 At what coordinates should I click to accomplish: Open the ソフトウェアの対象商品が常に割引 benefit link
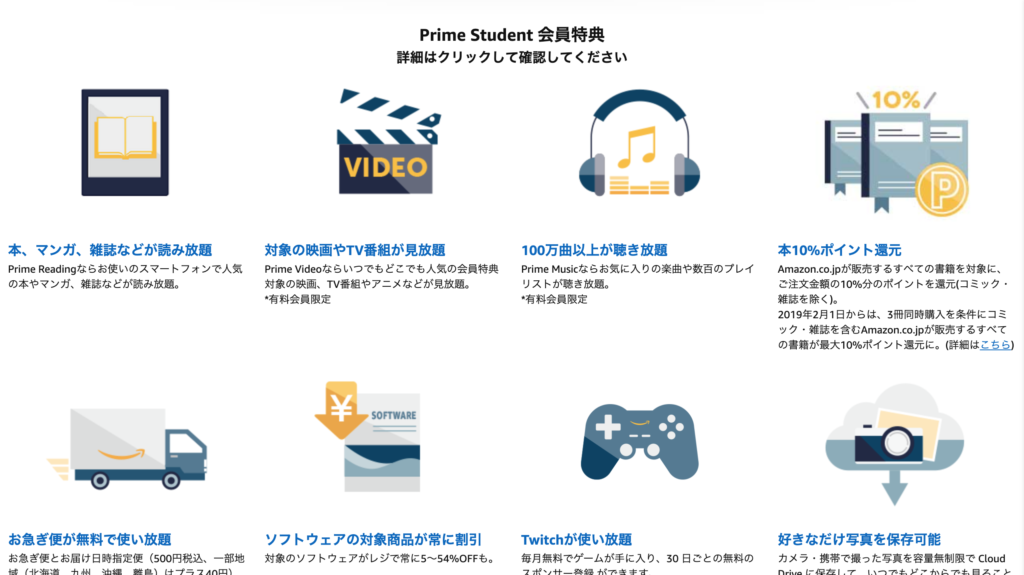click(x=373, y=539)
